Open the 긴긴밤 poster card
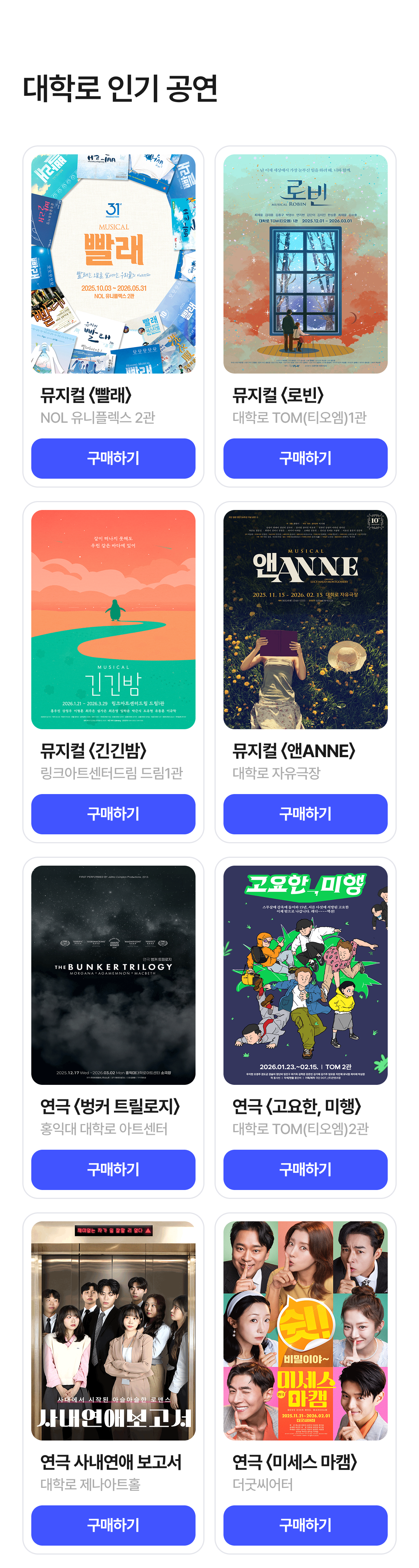Screen dimensions: 419x1568 113,619
